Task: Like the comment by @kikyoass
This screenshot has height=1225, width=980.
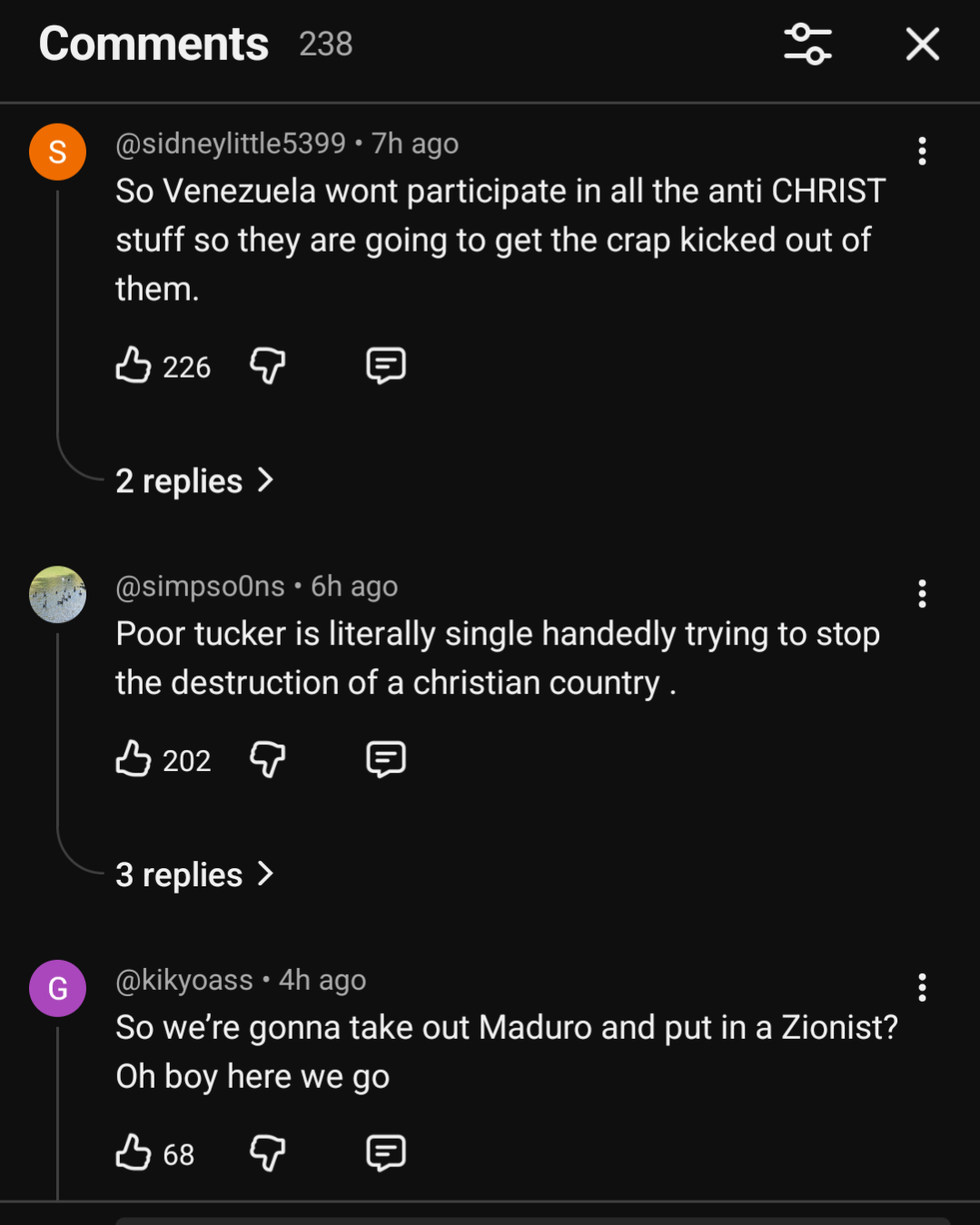Action: [134, 1152]
